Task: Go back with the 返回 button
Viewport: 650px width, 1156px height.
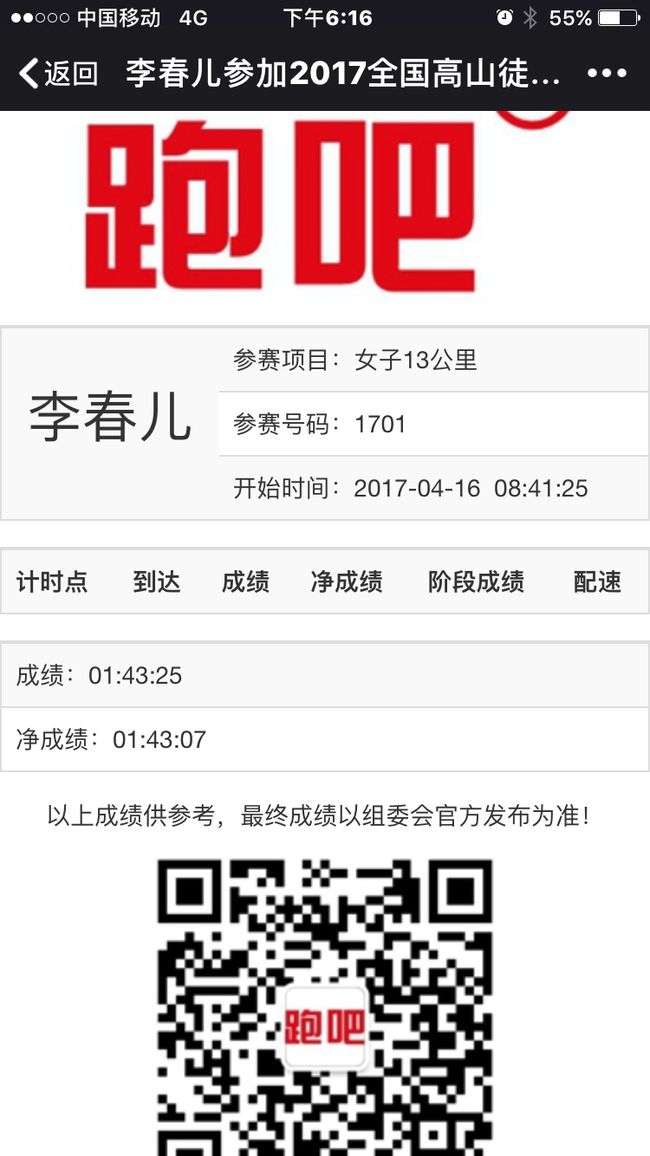Action: (59, 74)
